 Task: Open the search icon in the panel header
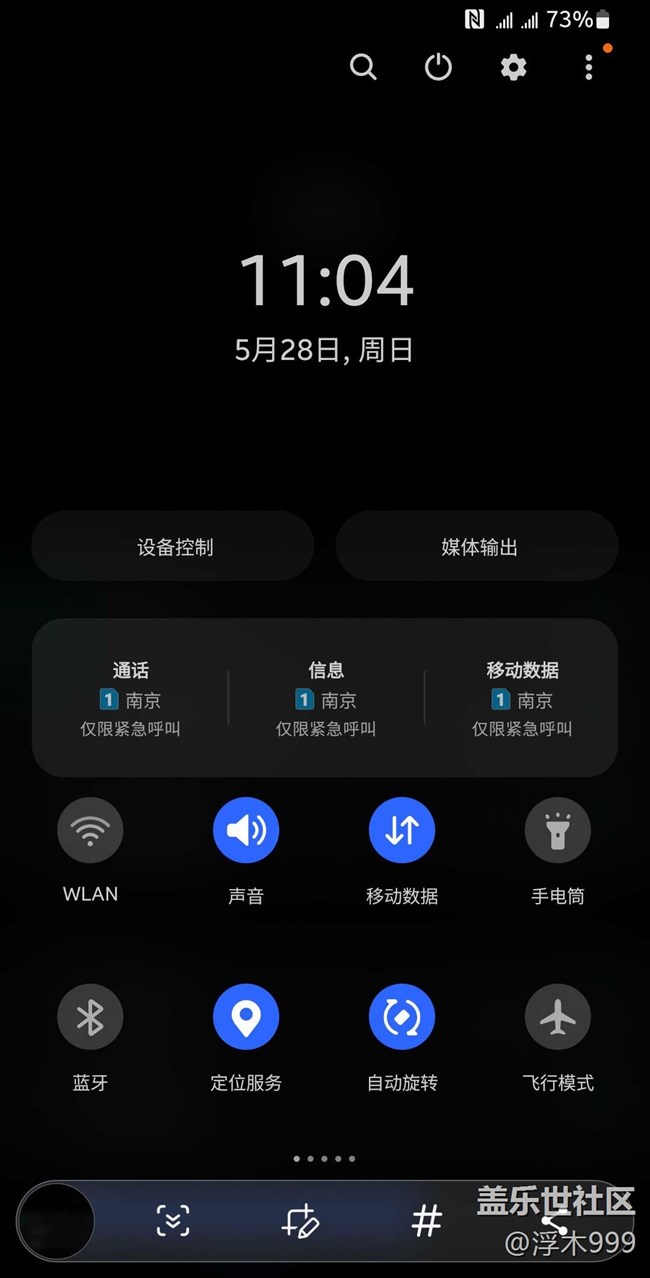point(363,67)
